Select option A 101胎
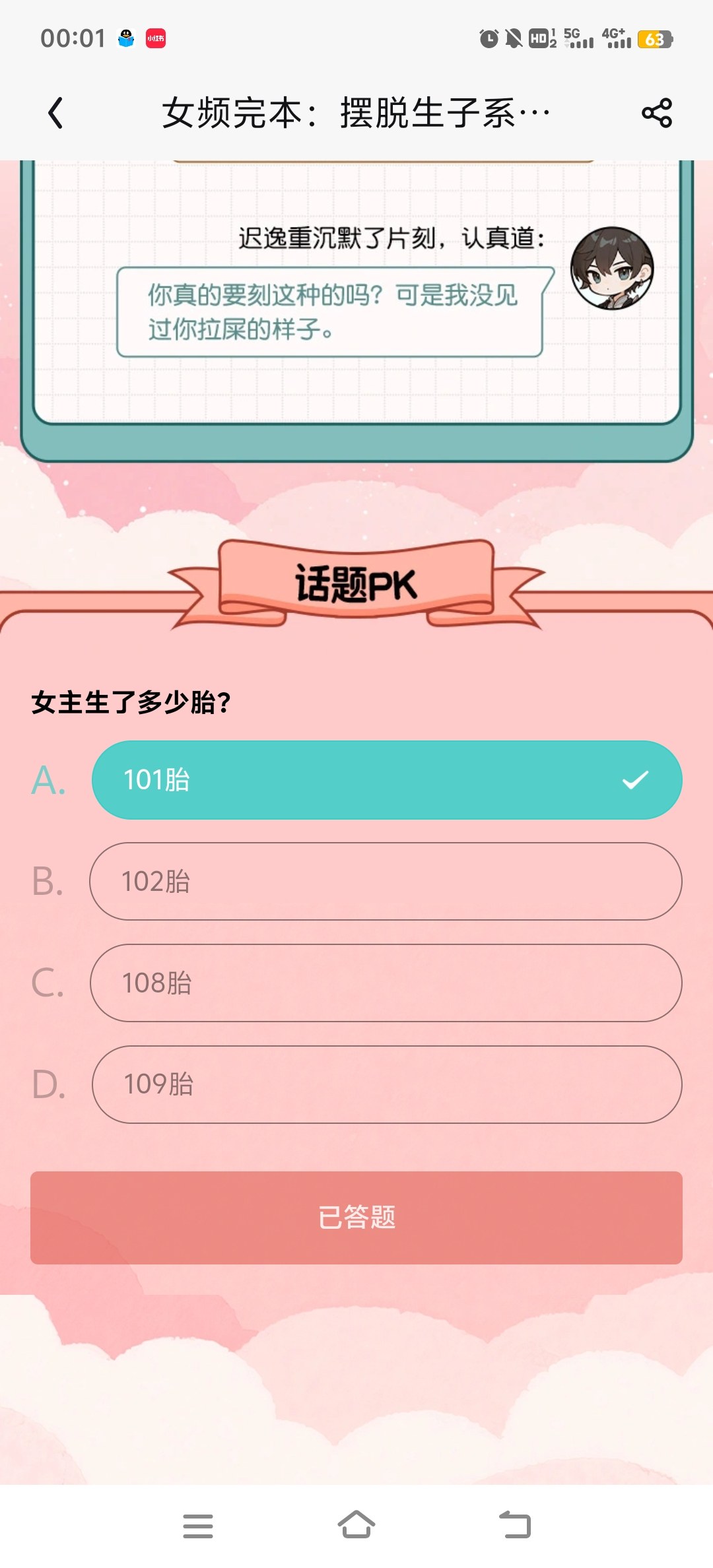Viewport: 713px width, 1568px height. [x=387, y=780]
